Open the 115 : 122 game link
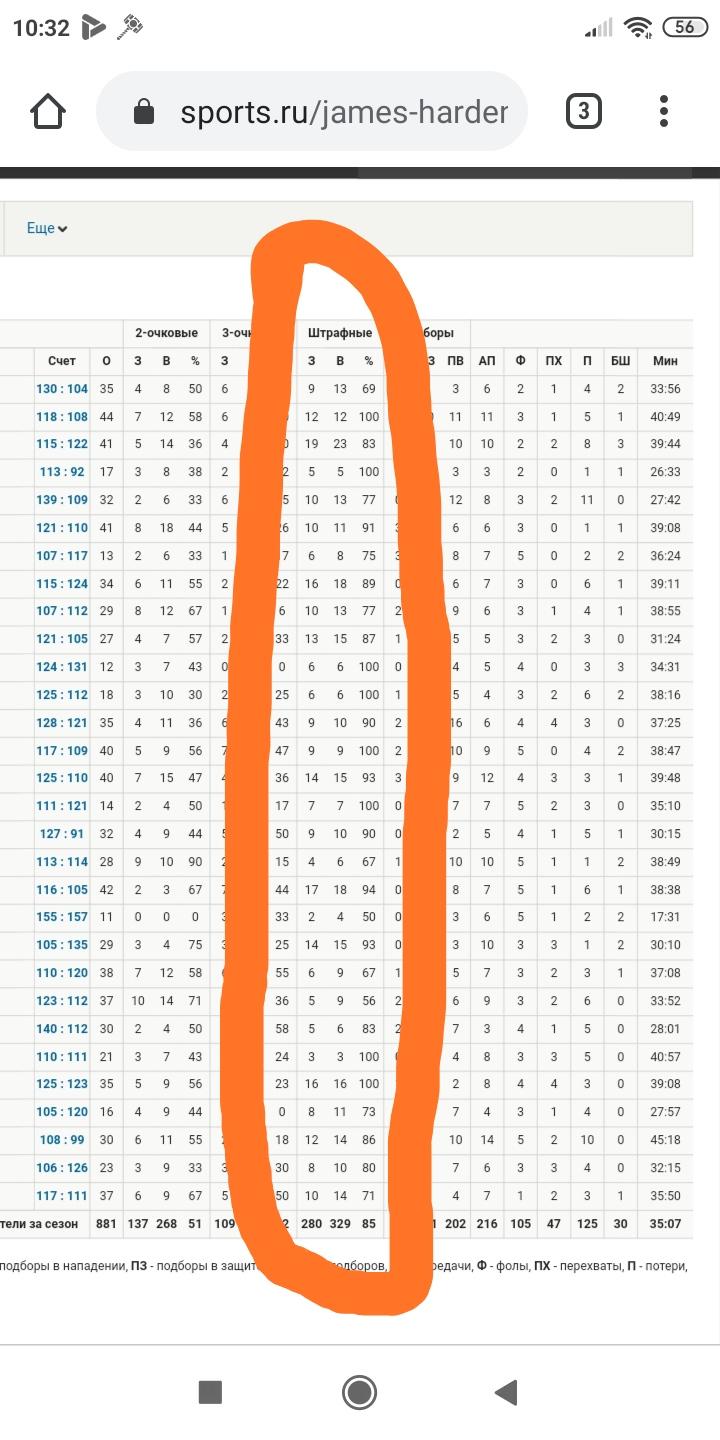The image size is (720, 1440). click(x=62, y=444)
